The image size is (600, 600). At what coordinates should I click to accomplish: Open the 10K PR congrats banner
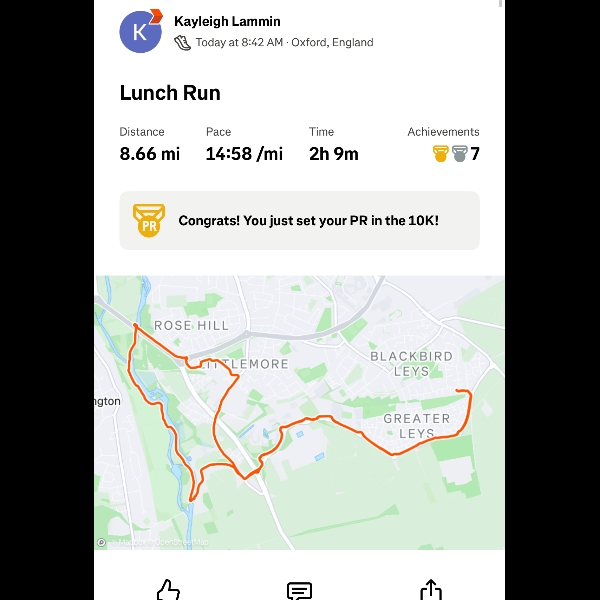click(x=299, y=220)
